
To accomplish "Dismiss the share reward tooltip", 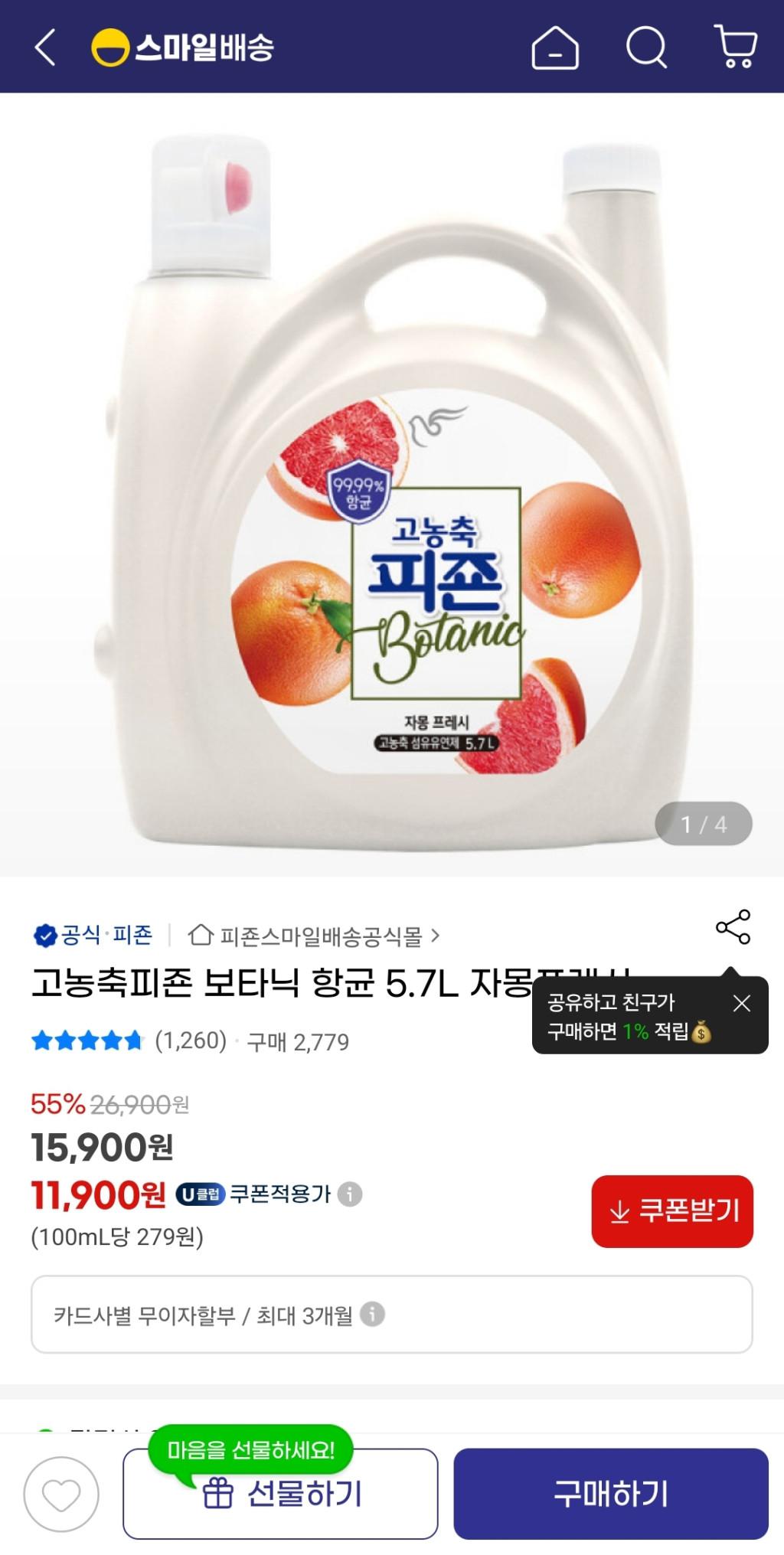I will tap(741, 1003).
